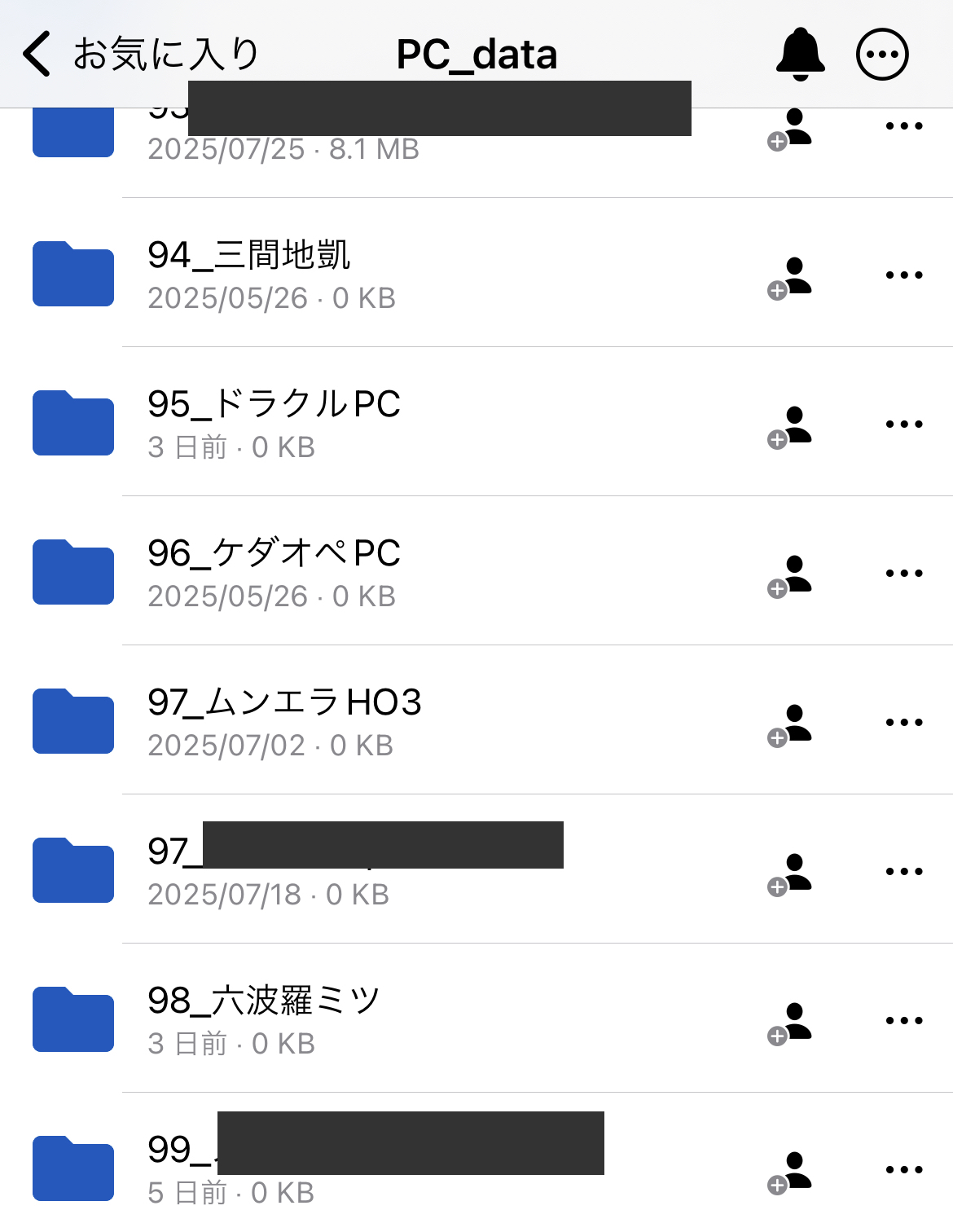
Task: Open the more options menu in header
Action: pyautogui.click(x=882, y=55)
